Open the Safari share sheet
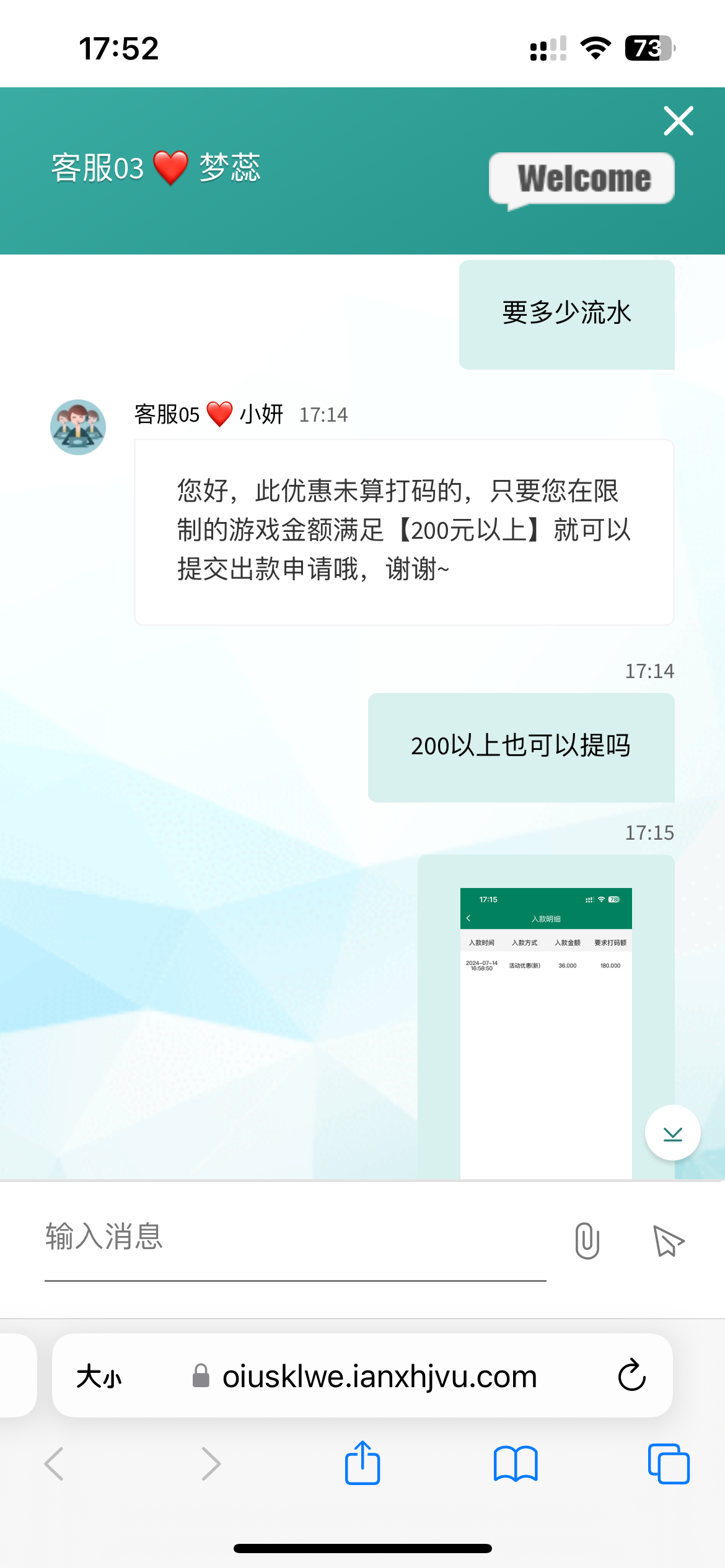 (x=362, y=1463)
